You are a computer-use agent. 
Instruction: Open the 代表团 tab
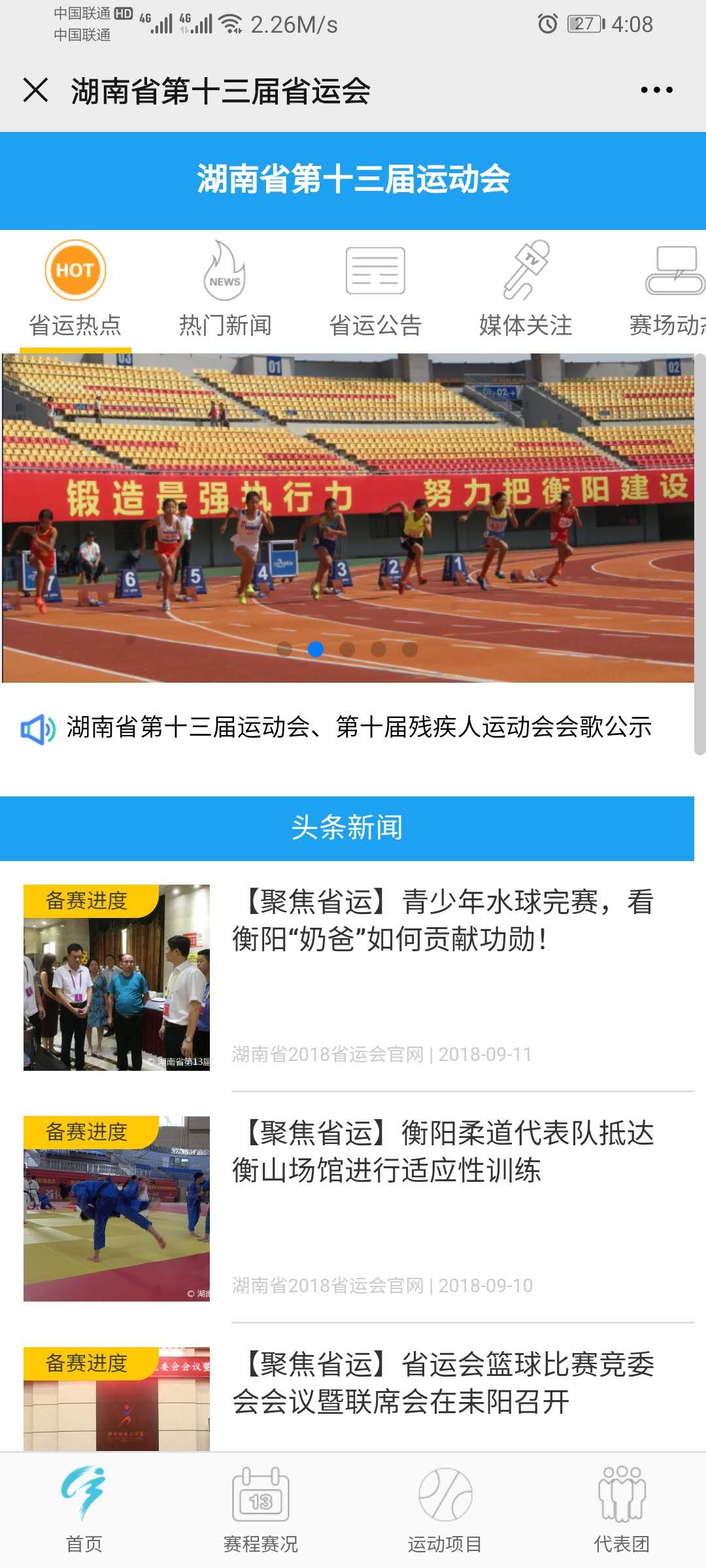(x=621, y=1511)
